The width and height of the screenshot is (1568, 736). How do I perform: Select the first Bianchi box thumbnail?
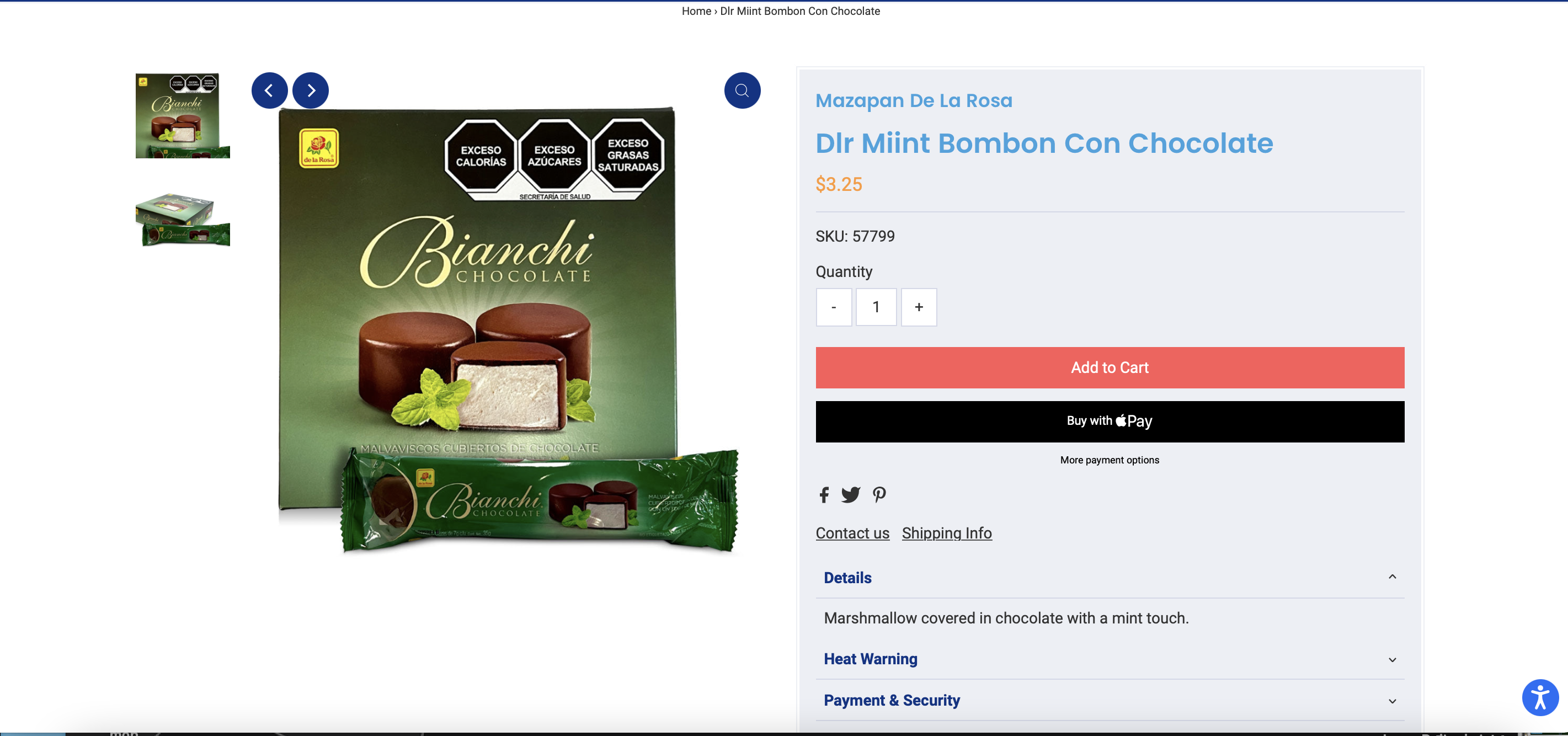click(x=183, y=116)
